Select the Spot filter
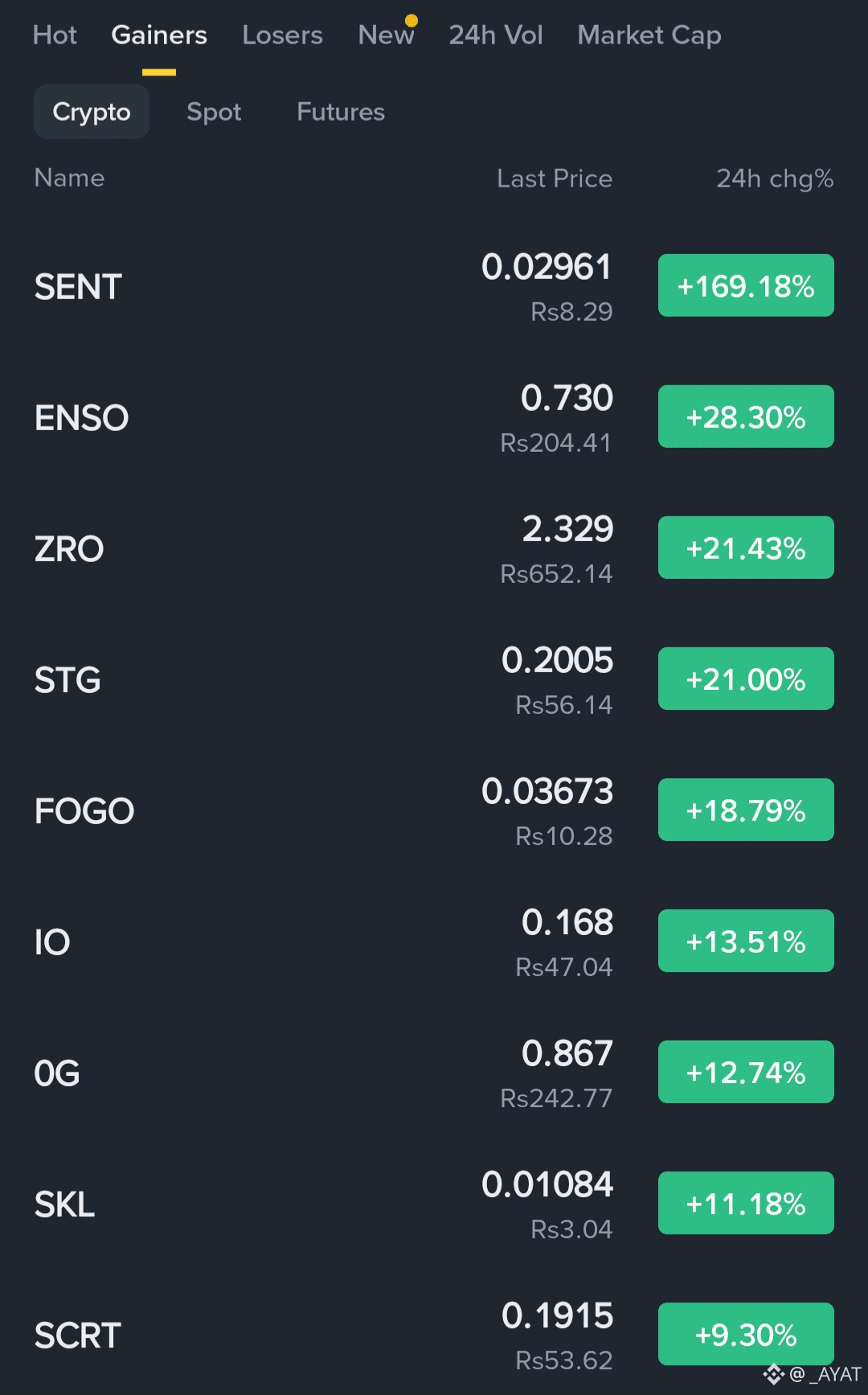This screenshot has width=868, height=1395. tap(214, 112)
